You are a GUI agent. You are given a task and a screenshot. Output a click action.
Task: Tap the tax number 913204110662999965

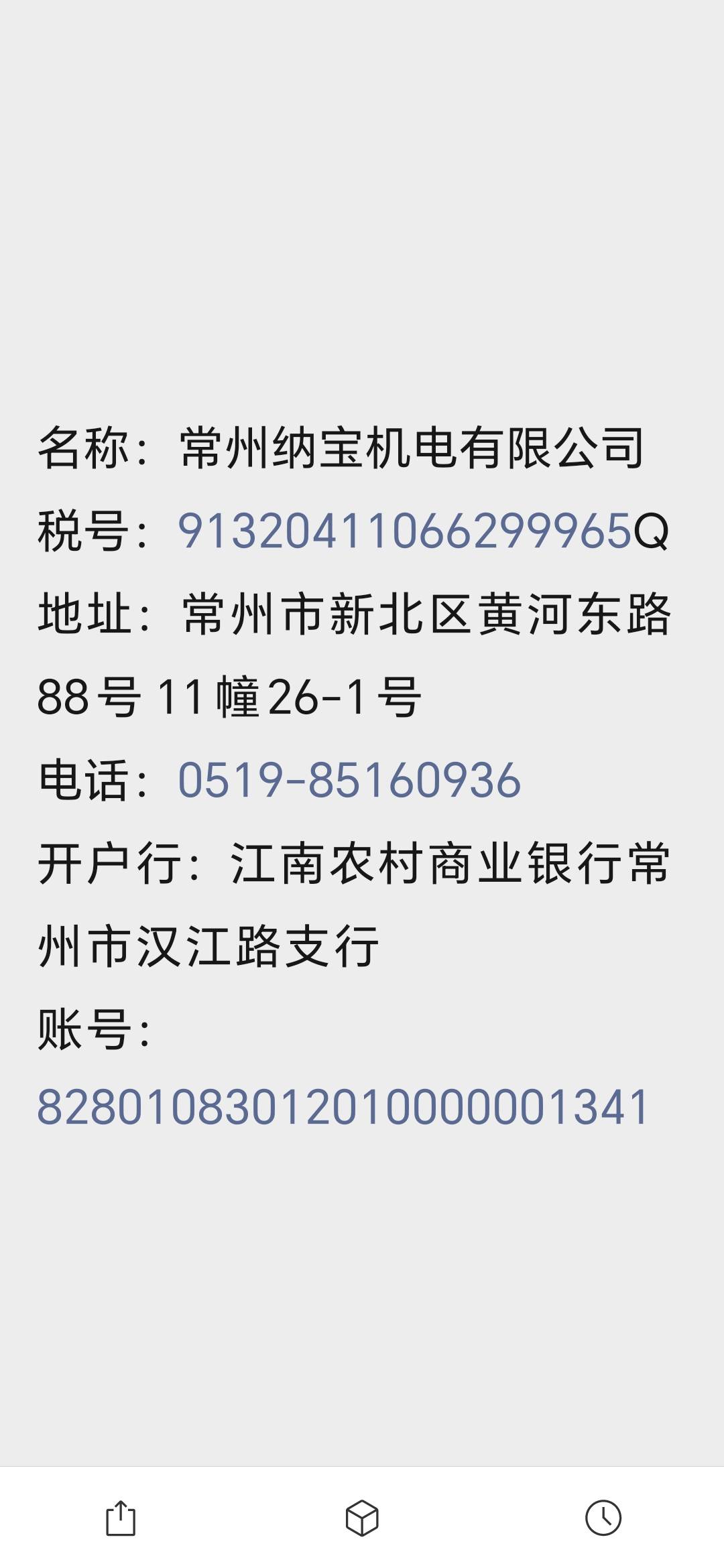[405, 531]
